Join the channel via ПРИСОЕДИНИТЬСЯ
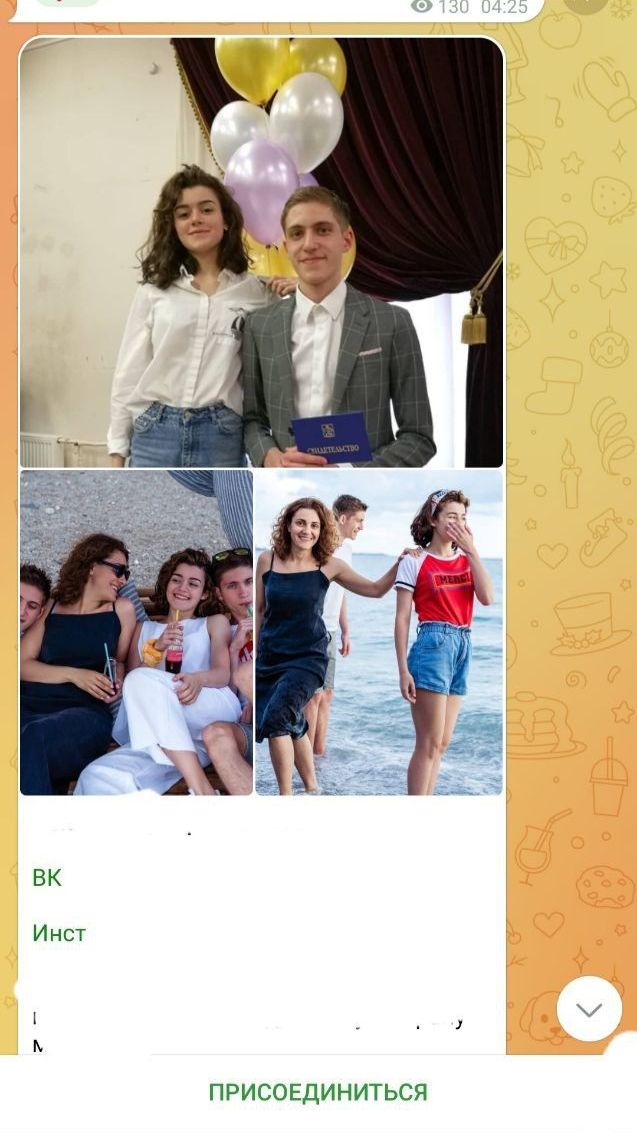The height and width of the screenshot is (1132, 637). [318, 1092]
